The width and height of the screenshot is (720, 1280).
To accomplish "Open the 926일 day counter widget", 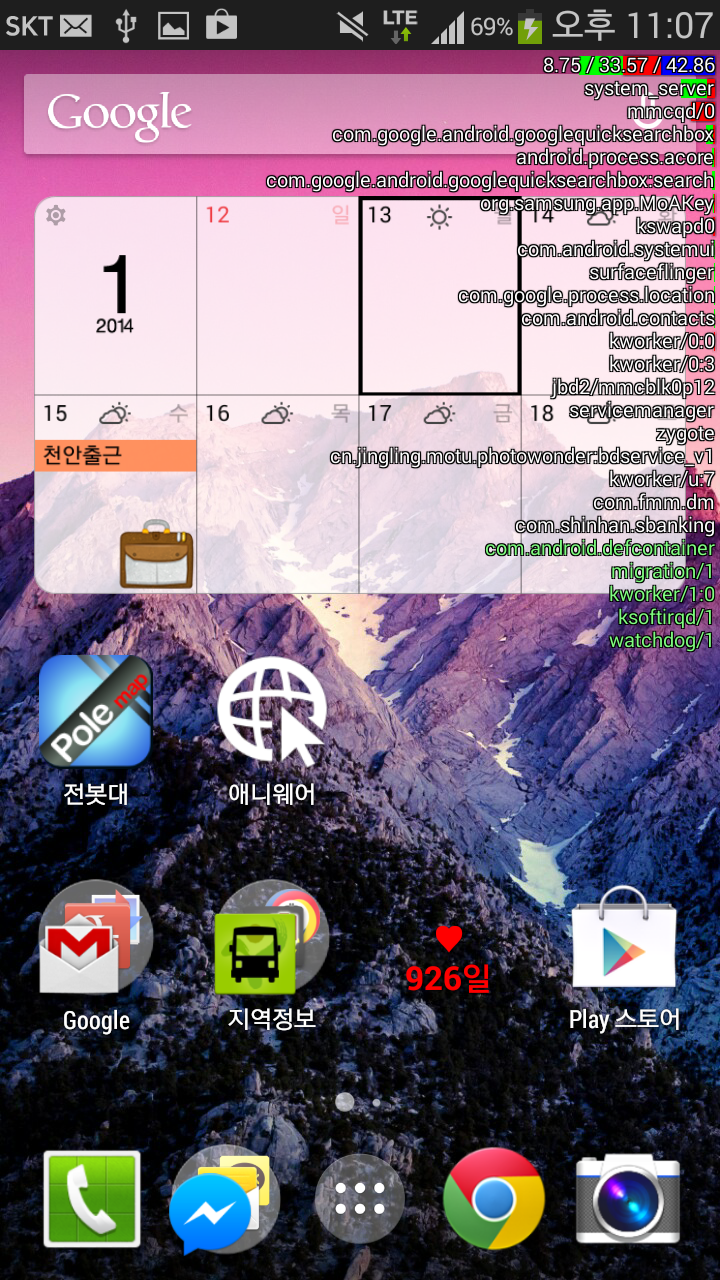I will click(x=448, y=962).
